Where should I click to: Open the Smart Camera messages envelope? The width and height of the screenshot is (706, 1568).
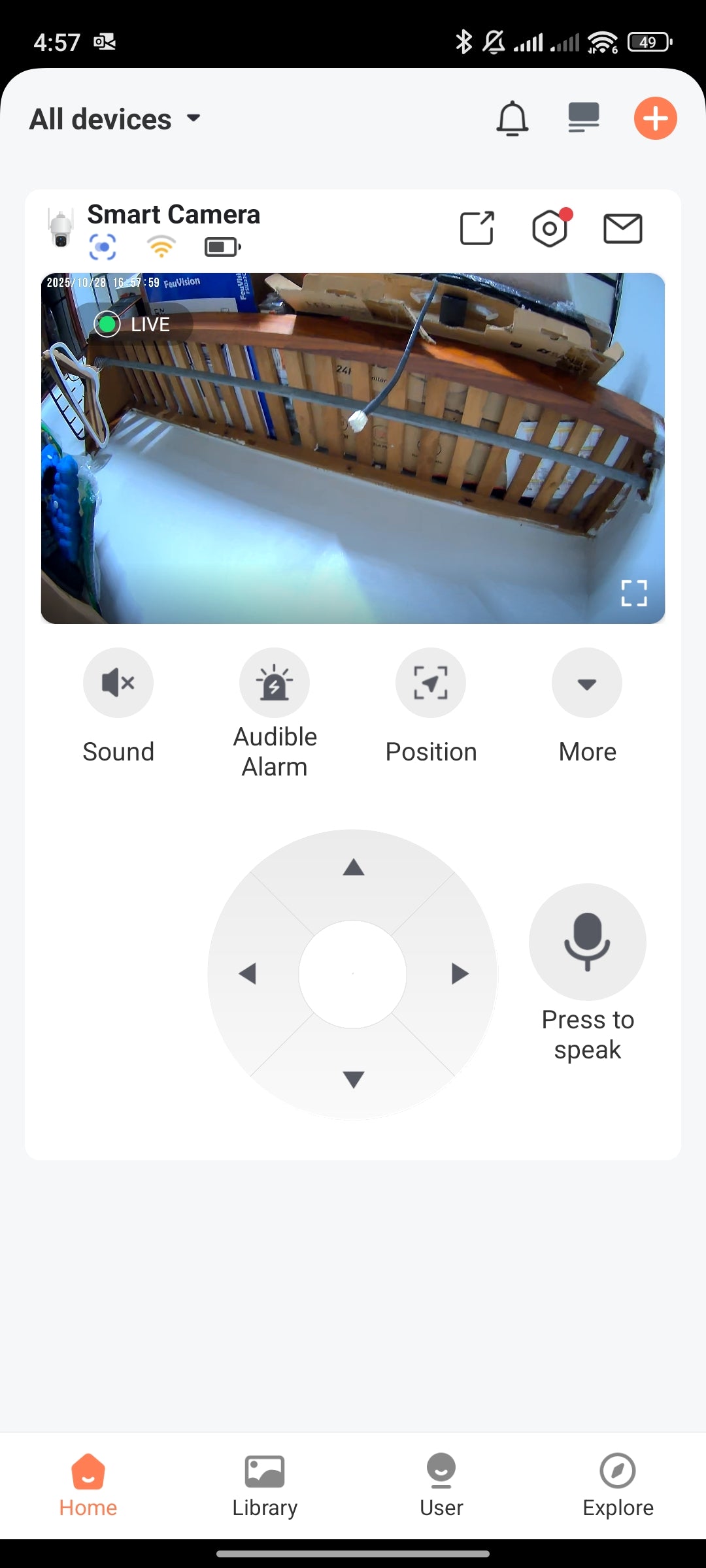tap(622, 228)
